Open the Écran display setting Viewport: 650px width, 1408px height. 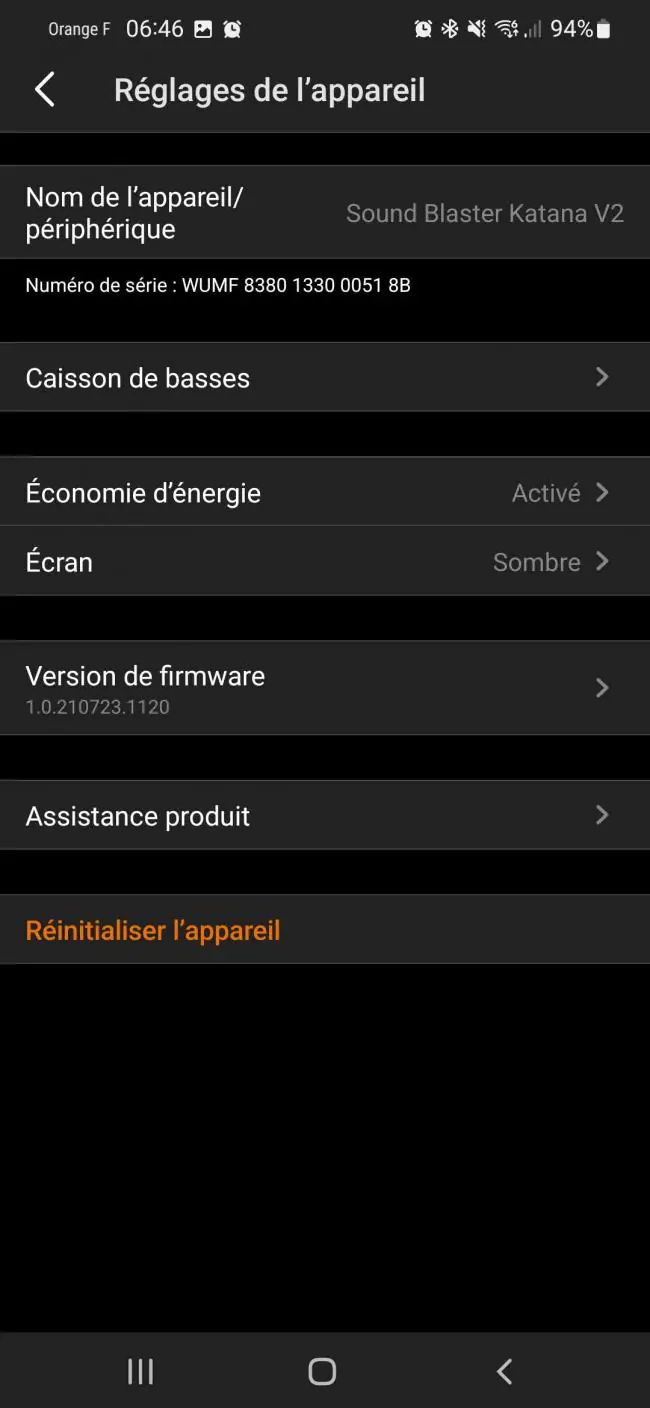click(x=325, y=561)
